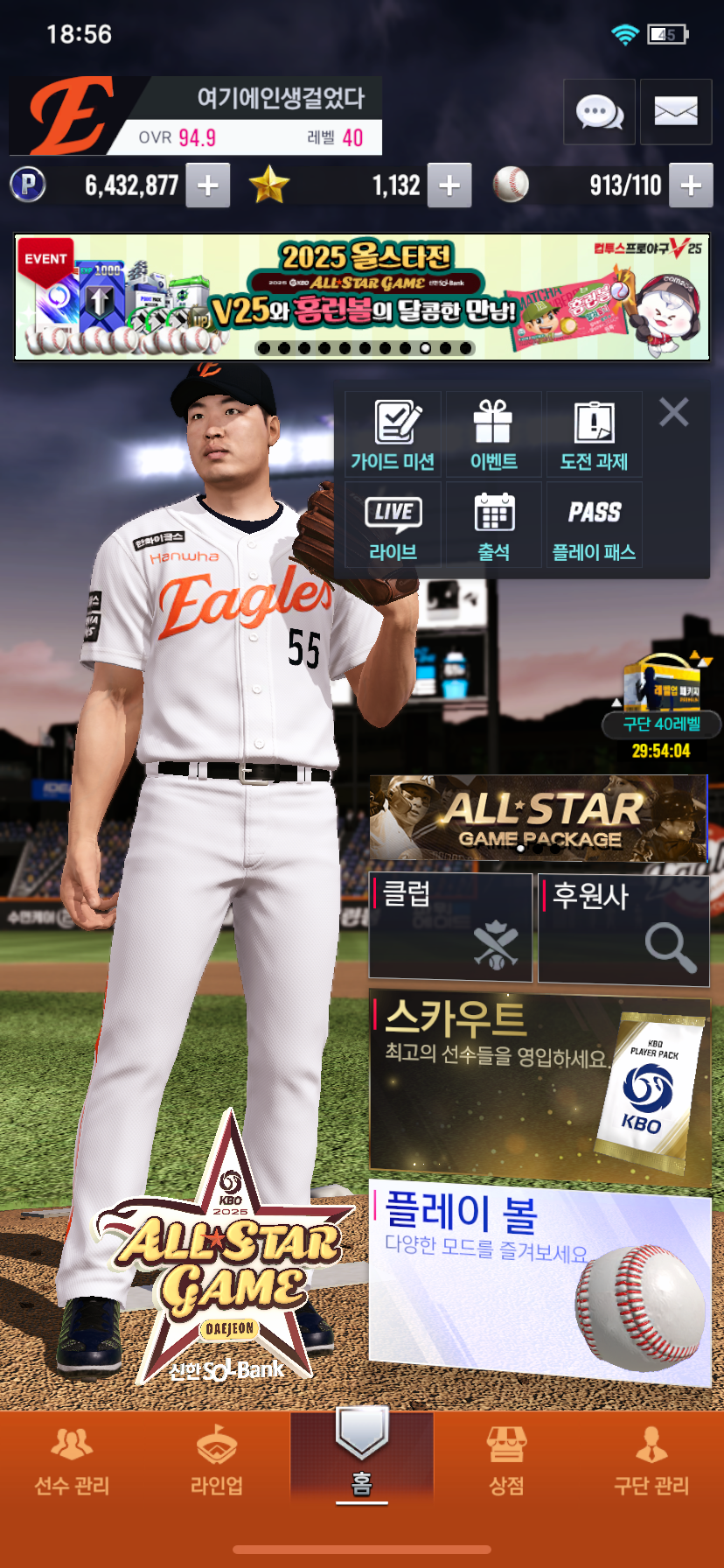
Task: Open 가이드 미션 menu
Action: click(393, 435)
